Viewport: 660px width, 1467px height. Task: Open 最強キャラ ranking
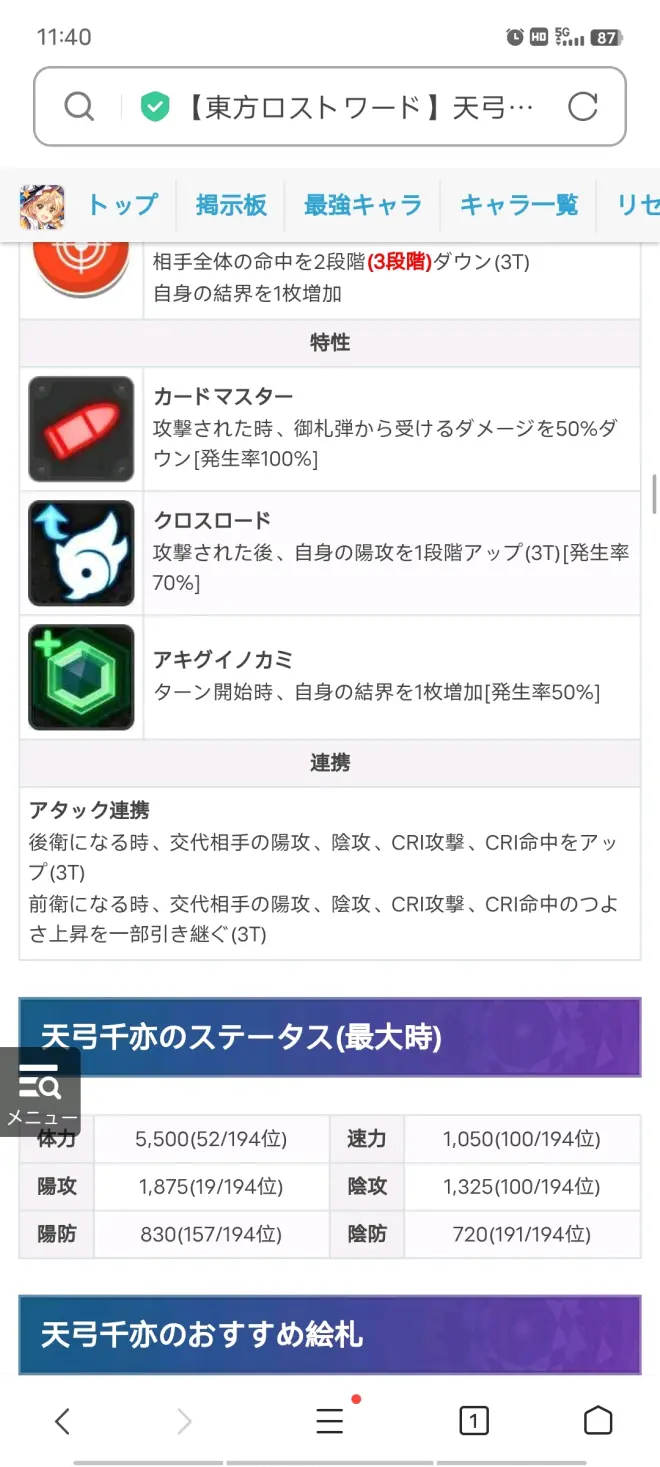tap(363, 206)
